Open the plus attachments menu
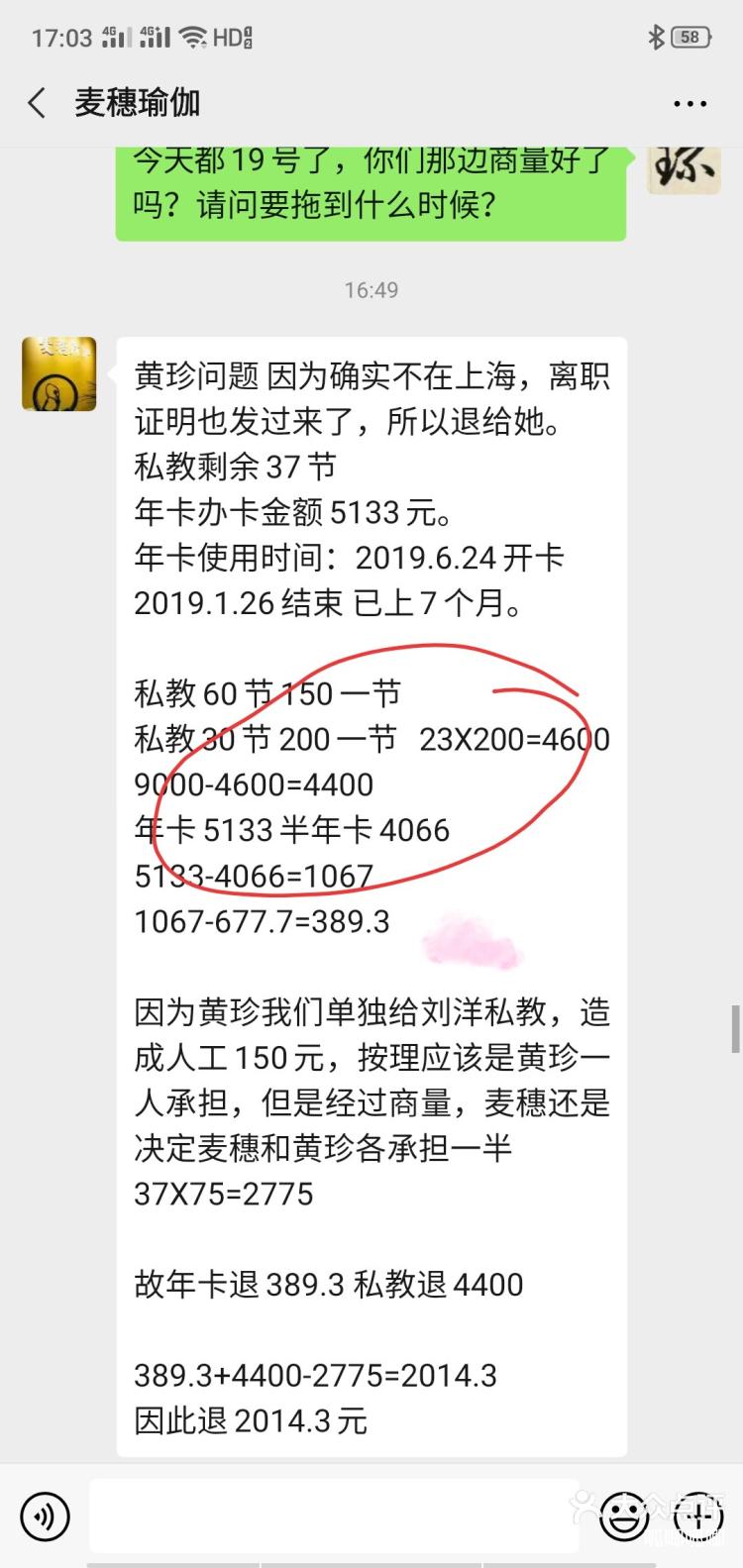 (698, 1516)
